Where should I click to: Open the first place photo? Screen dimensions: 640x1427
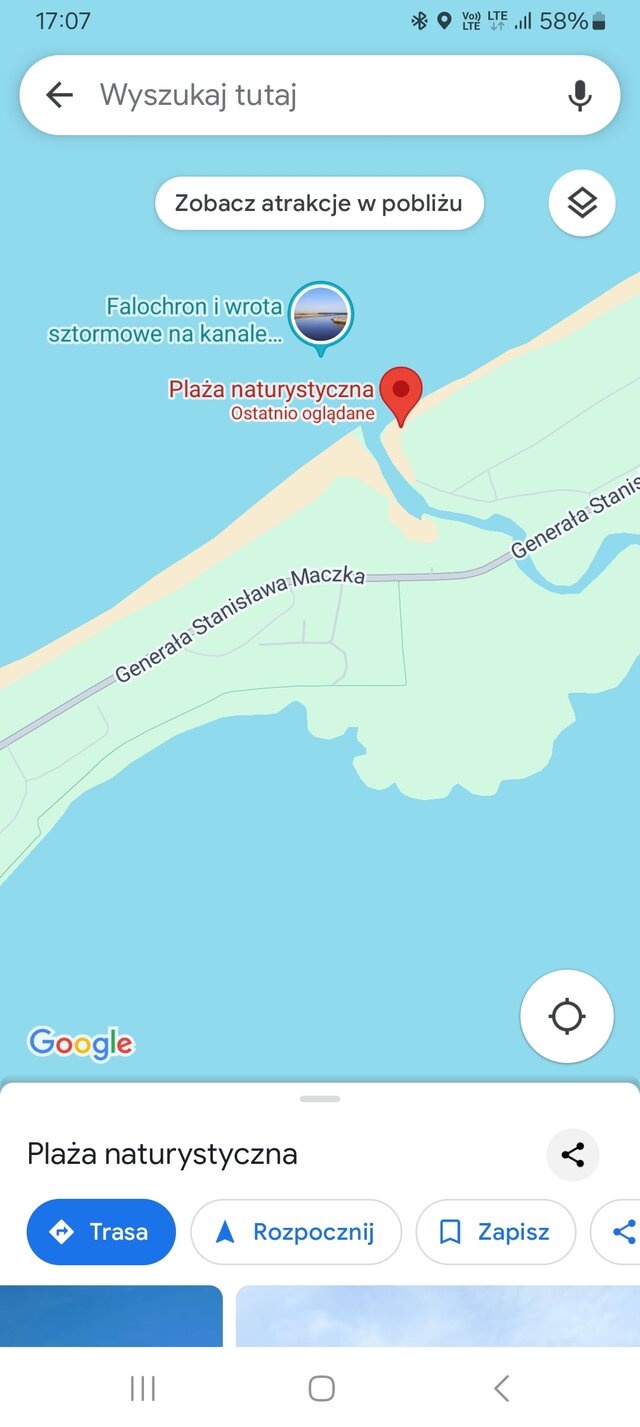point(111,1315)
